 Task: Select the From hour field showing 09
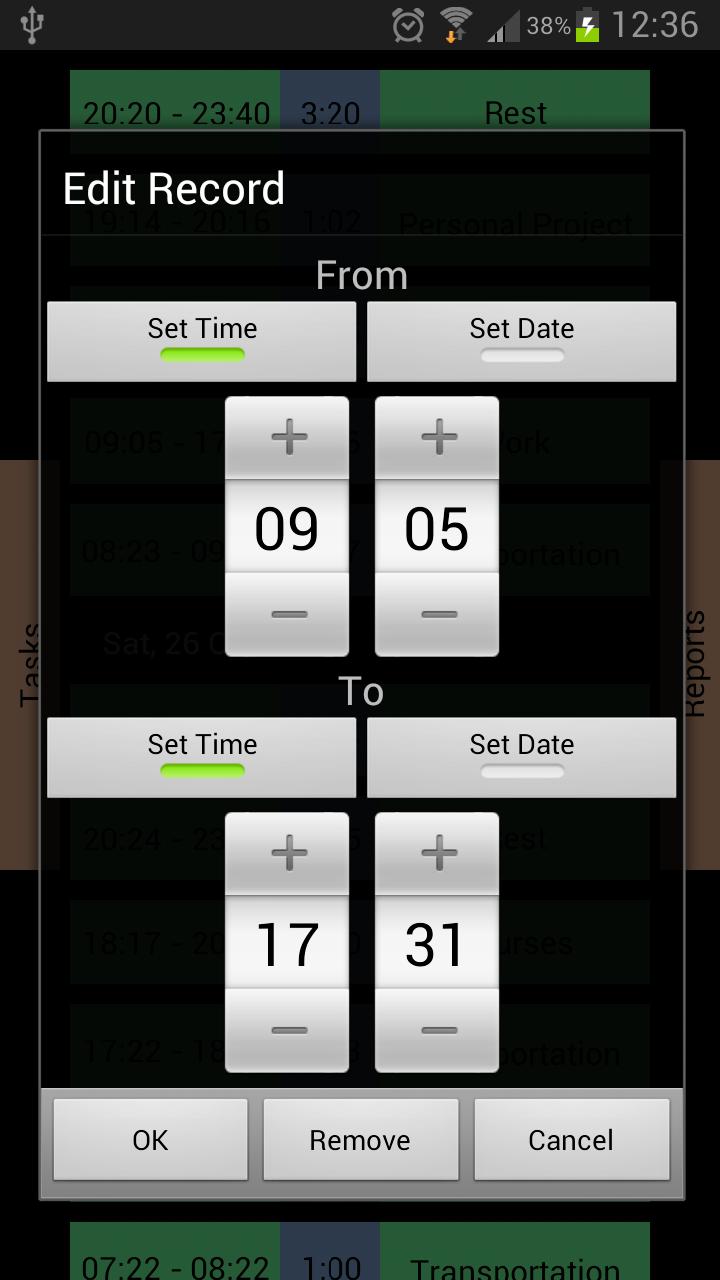click(287, 527)
